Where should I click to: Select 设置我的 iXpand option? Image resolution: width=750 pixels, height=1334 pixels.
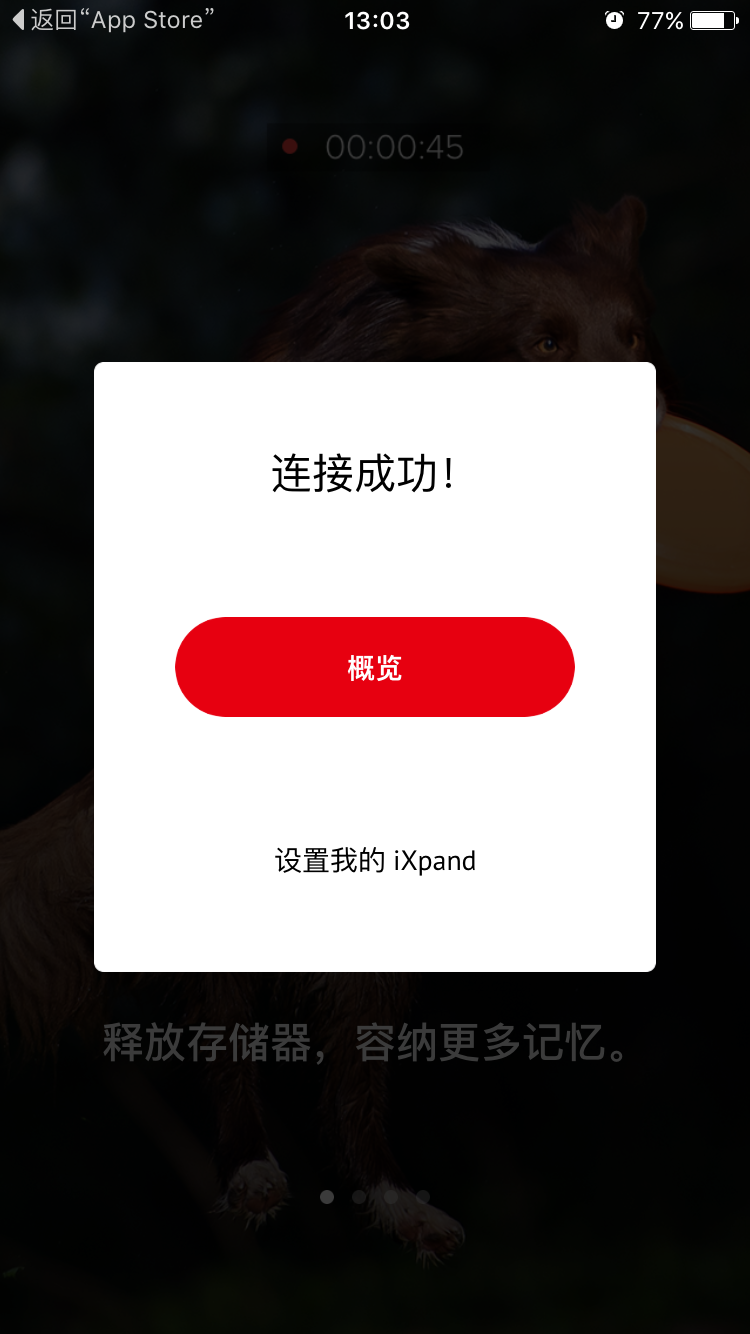(375, 860)
